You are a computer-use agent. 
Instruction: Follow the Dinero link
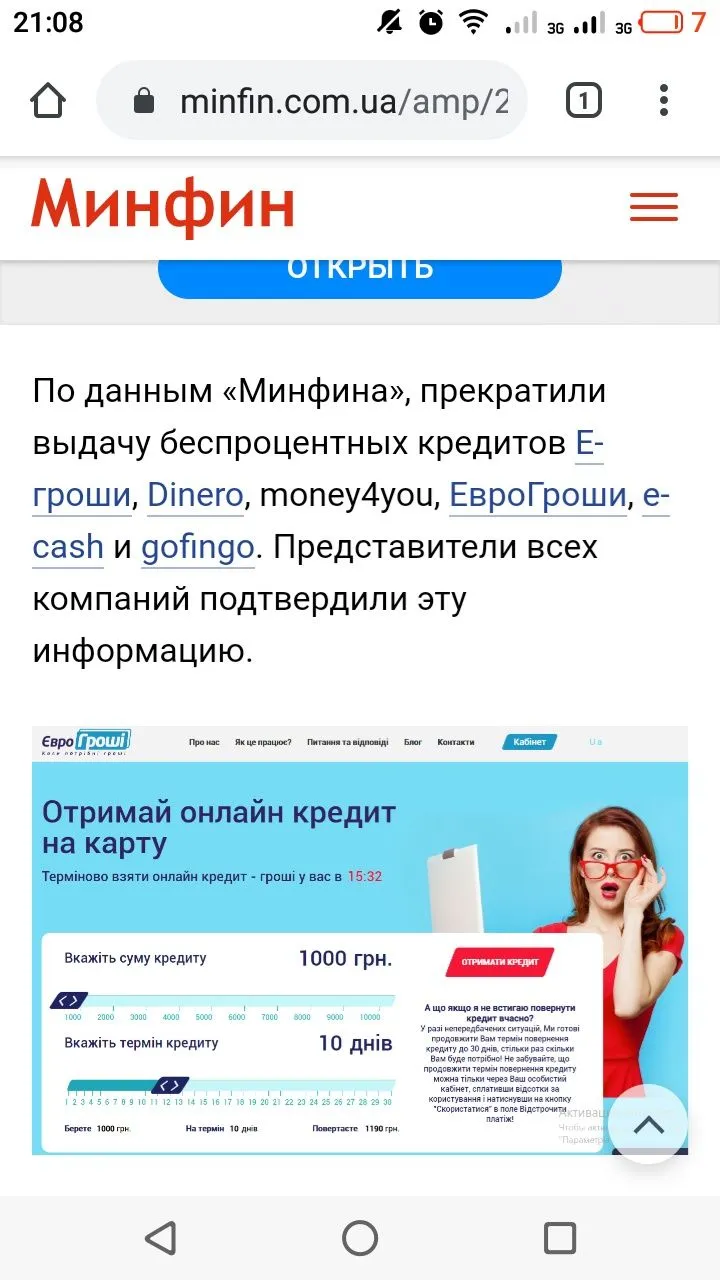(195, 494)
